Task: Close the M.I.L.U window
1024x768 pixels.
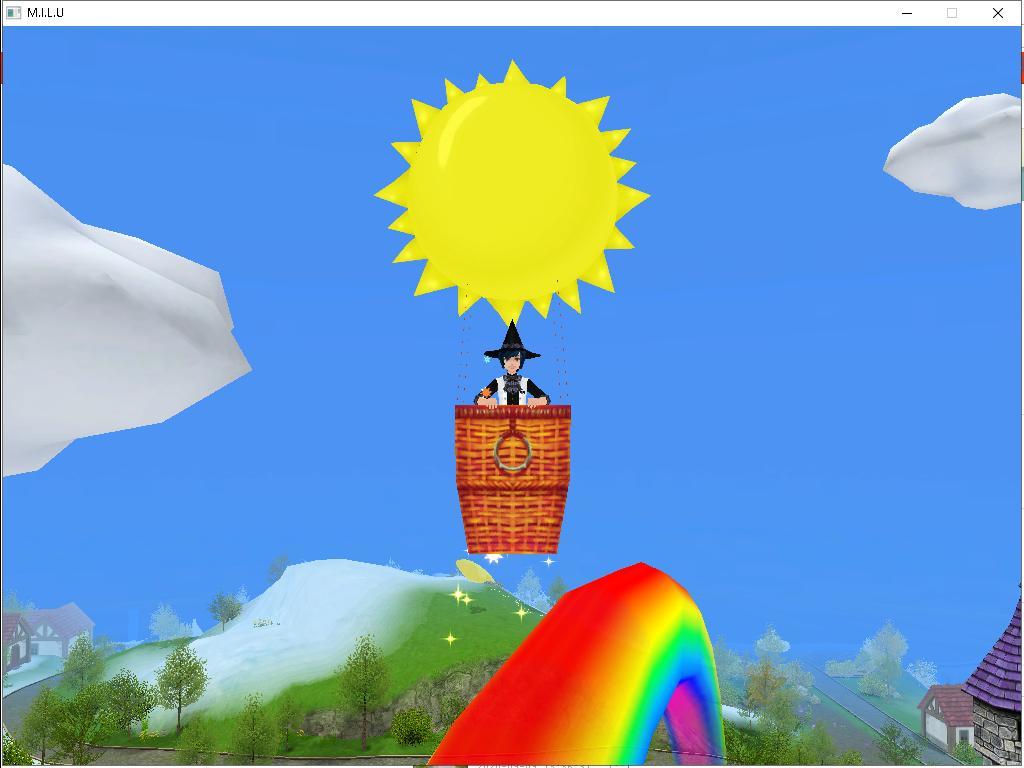Action: coord(997,13)
